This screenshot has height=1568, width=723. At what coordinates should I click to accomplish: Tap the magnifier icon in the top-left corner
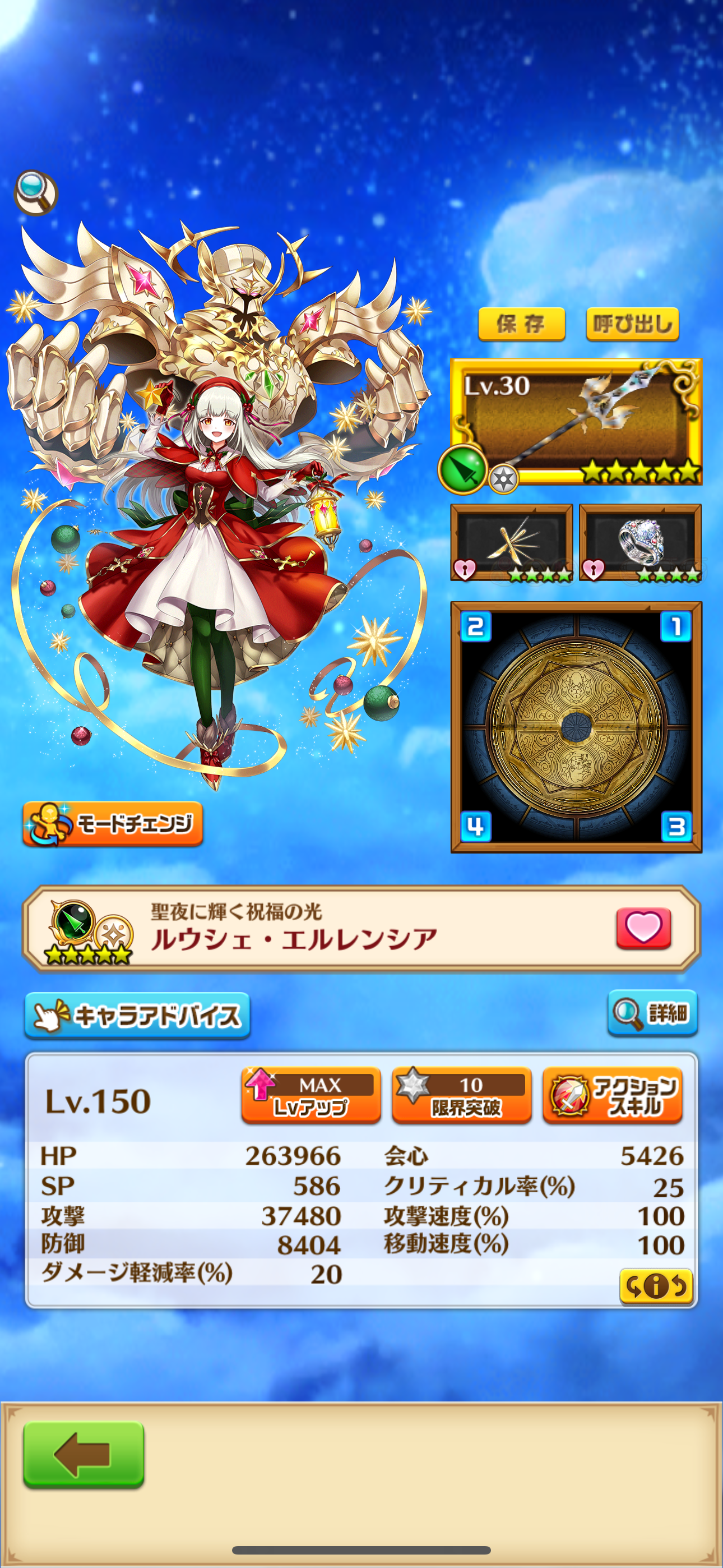pyautogui.click(x=38, y=193)
